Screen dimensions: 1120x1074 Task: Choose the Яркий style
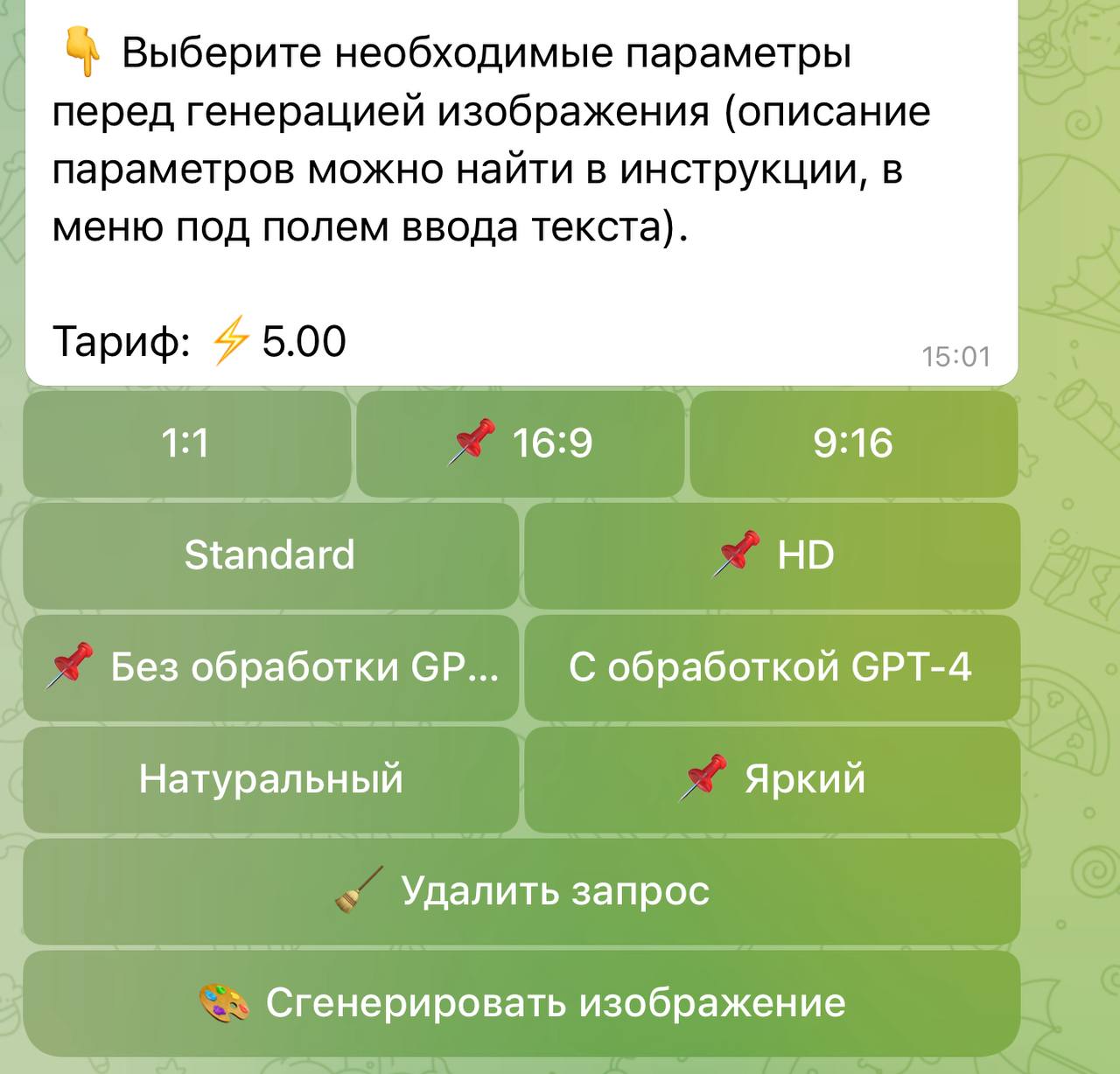772,779
